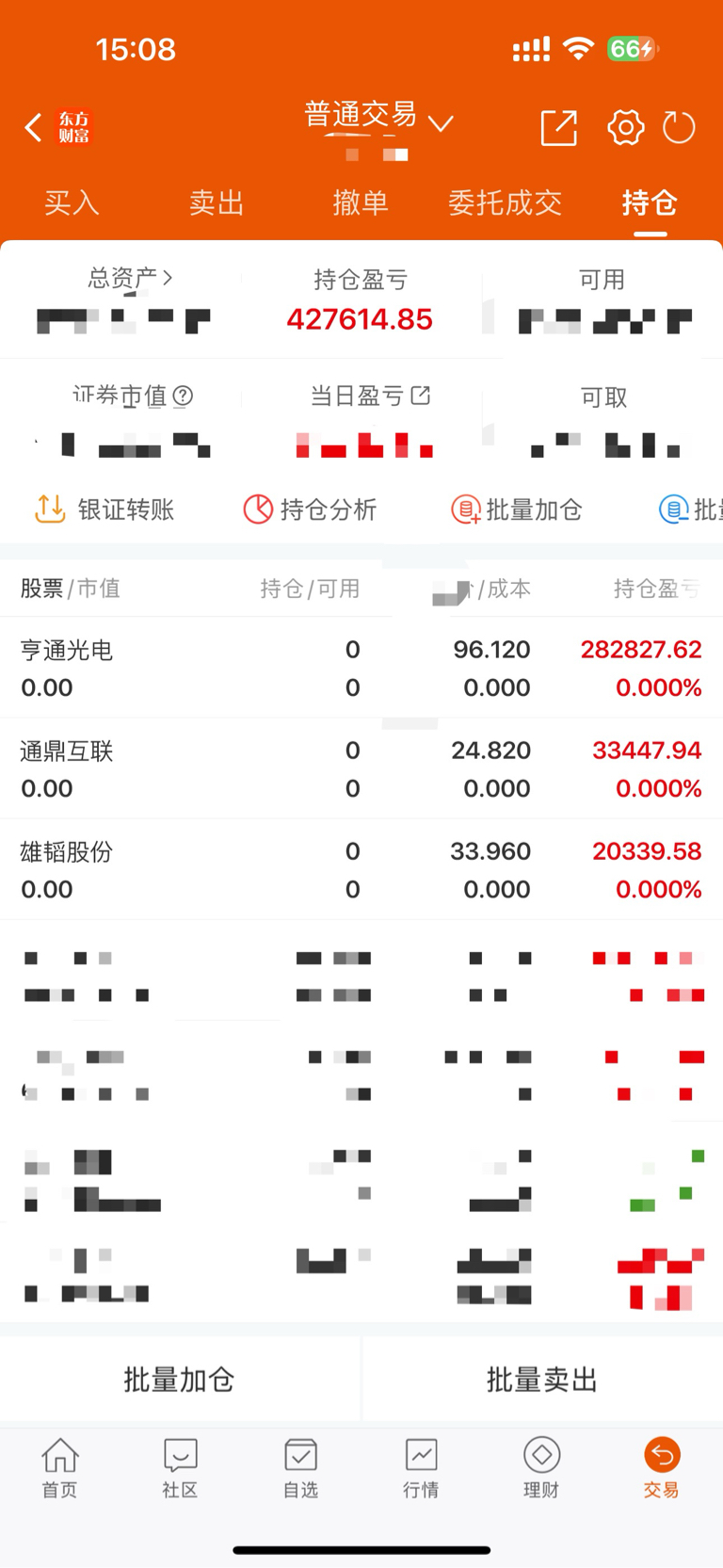The height and width of the screenshot is (1568, 723).
Task: Open 当日盈亏 details link
Action: pos(421,396)
